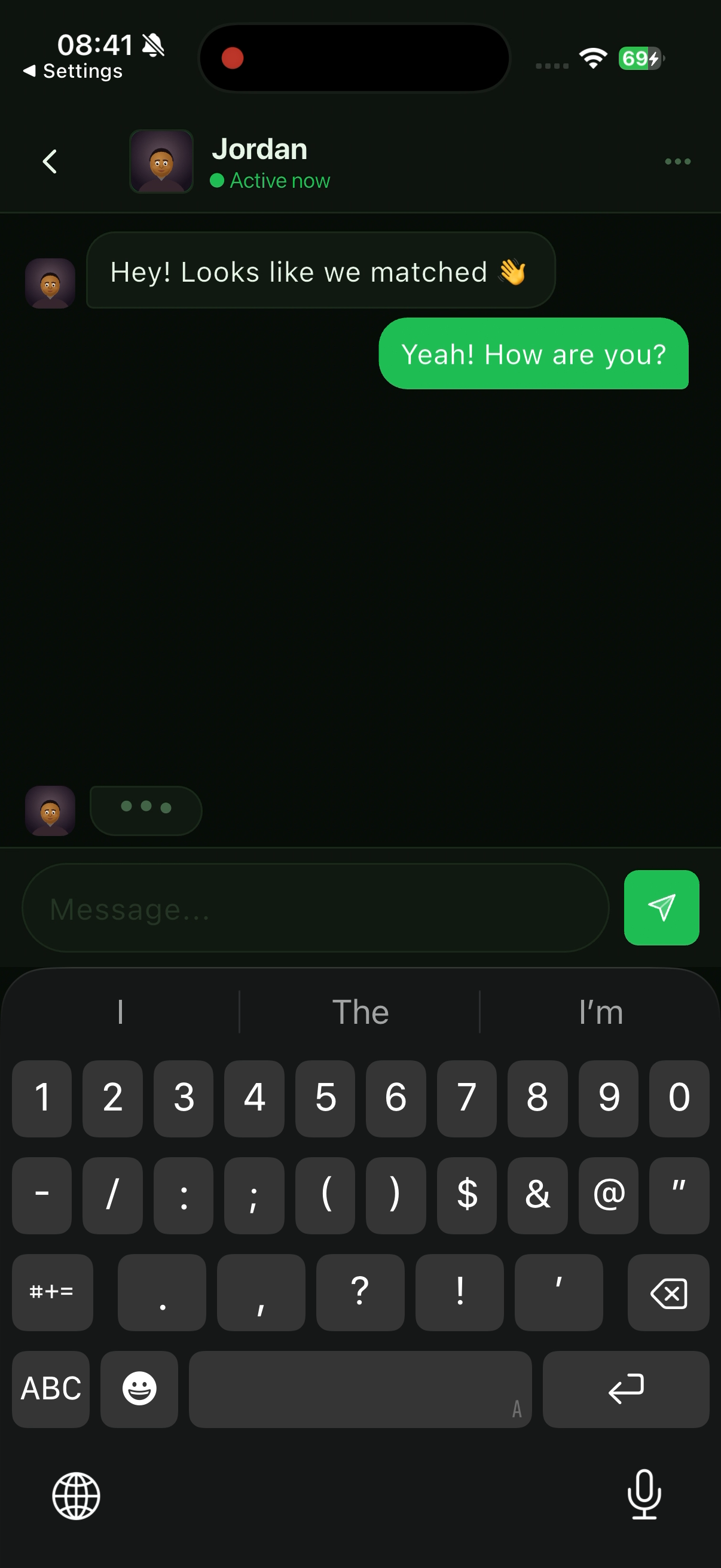
Task: Show more symbols with #+= key
Action: pos(53,1292)
